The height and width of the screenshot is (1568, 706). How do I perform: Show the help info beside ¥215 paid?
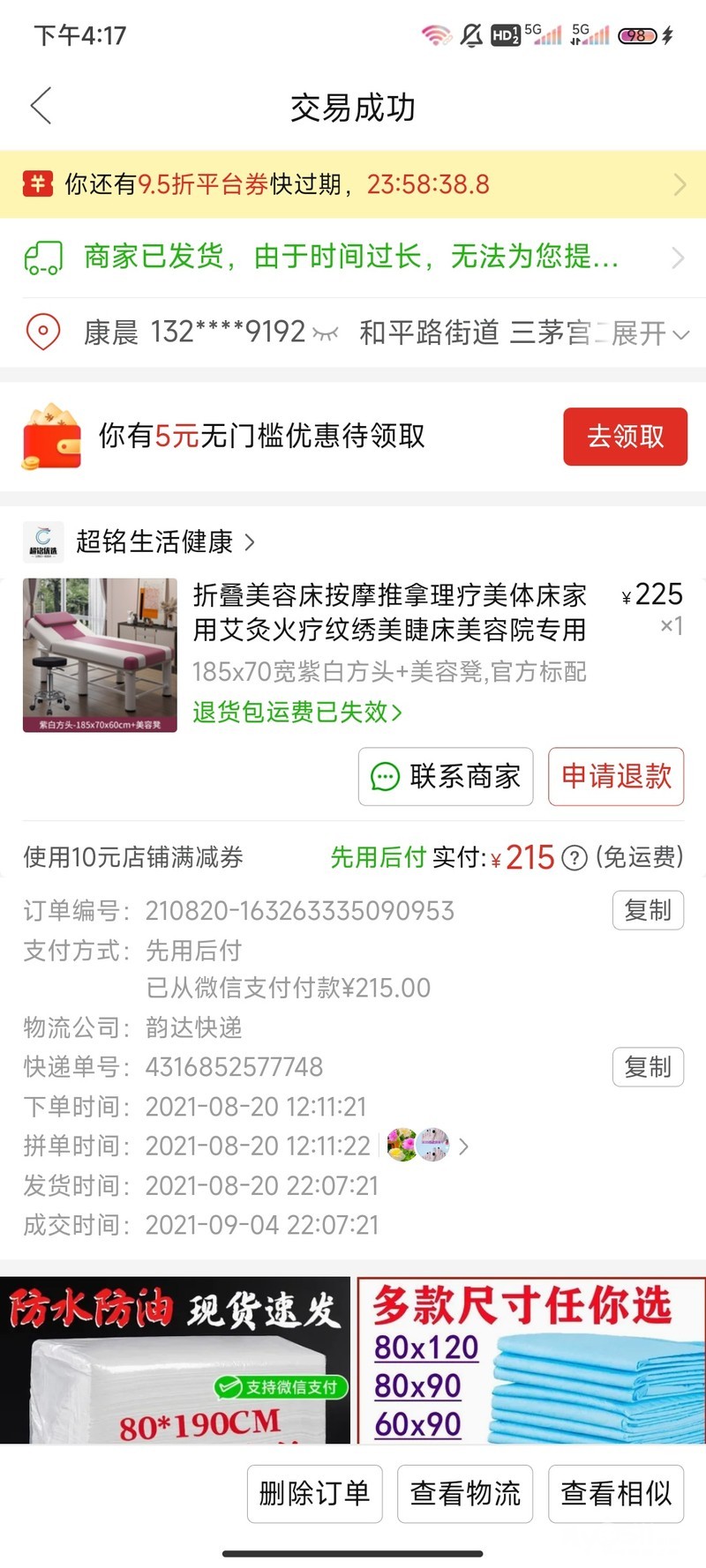[575, 857]
